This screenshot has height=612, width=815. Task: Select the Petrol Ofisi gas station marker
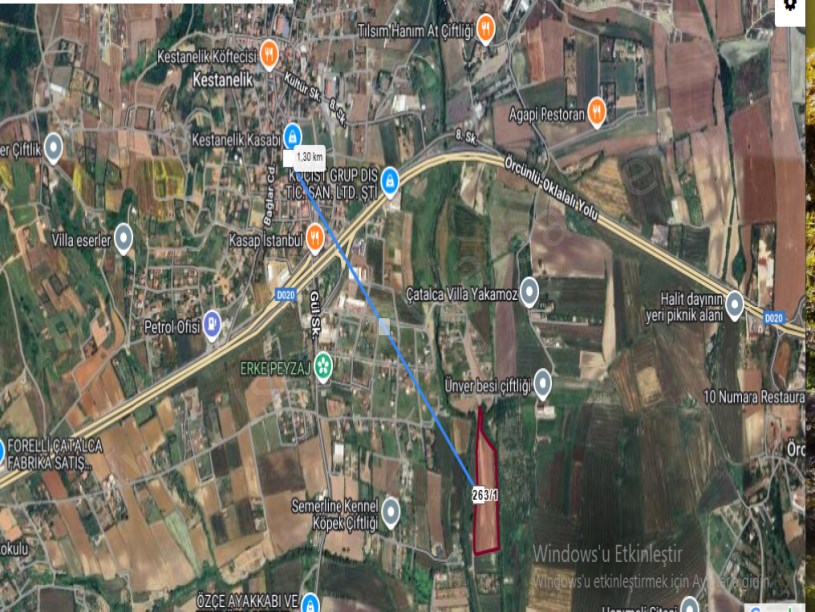(213, 323)
